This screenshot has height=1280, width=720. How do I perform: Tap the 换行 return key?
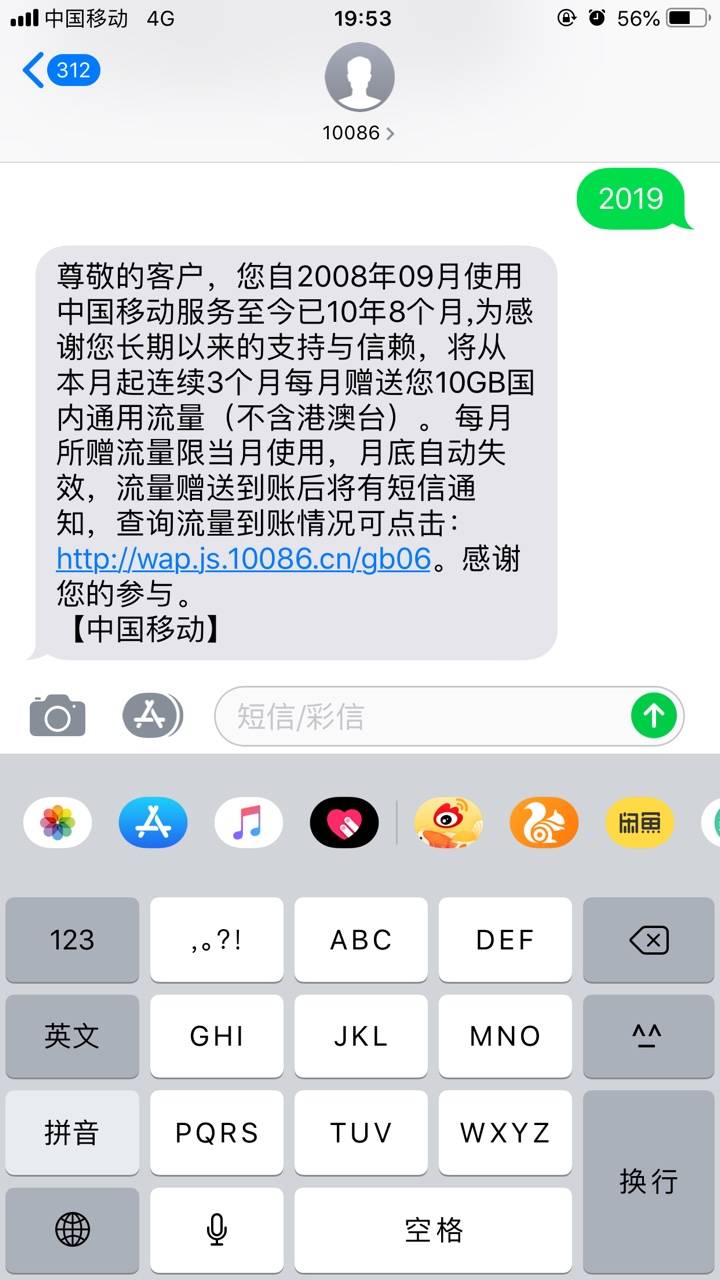(x=648, y=1180)
